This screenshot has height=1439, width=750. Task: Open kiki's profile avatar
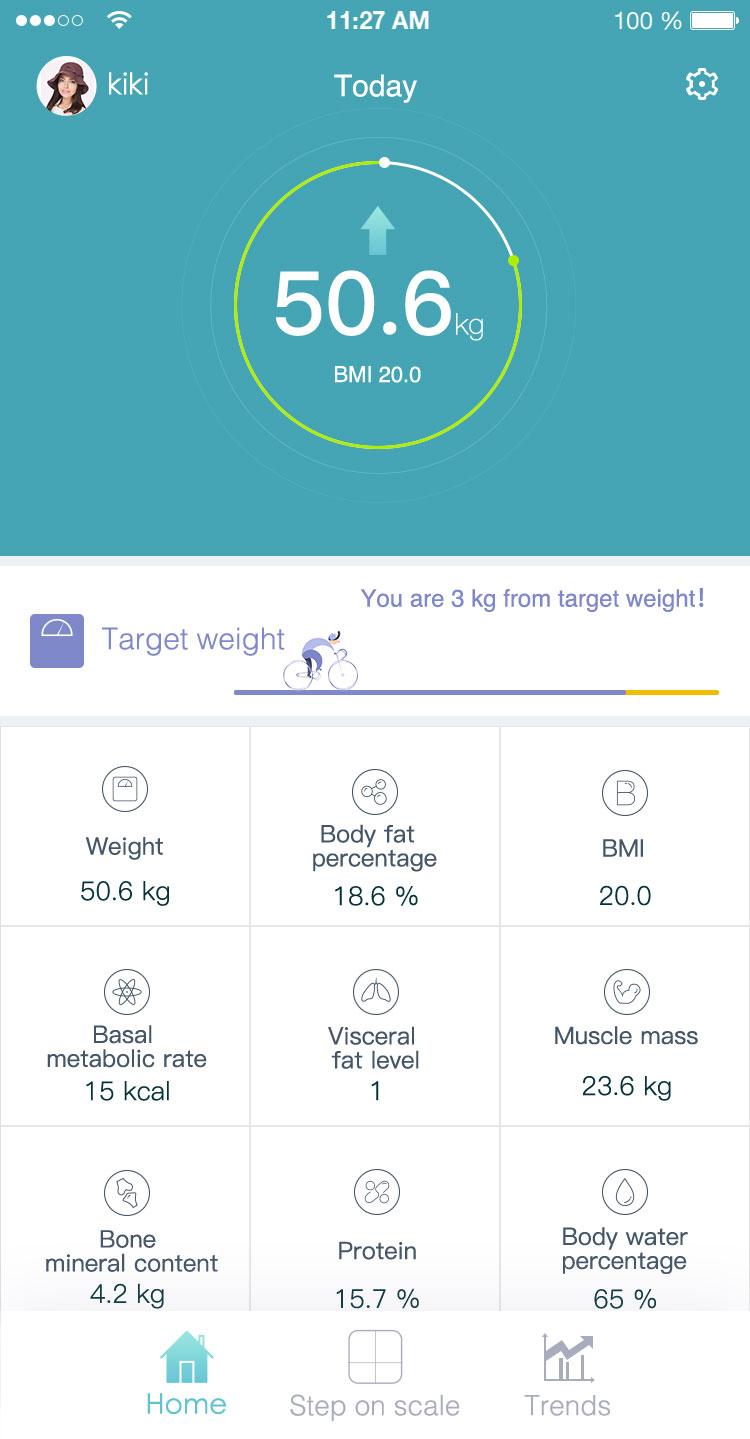tap(66, 85)
